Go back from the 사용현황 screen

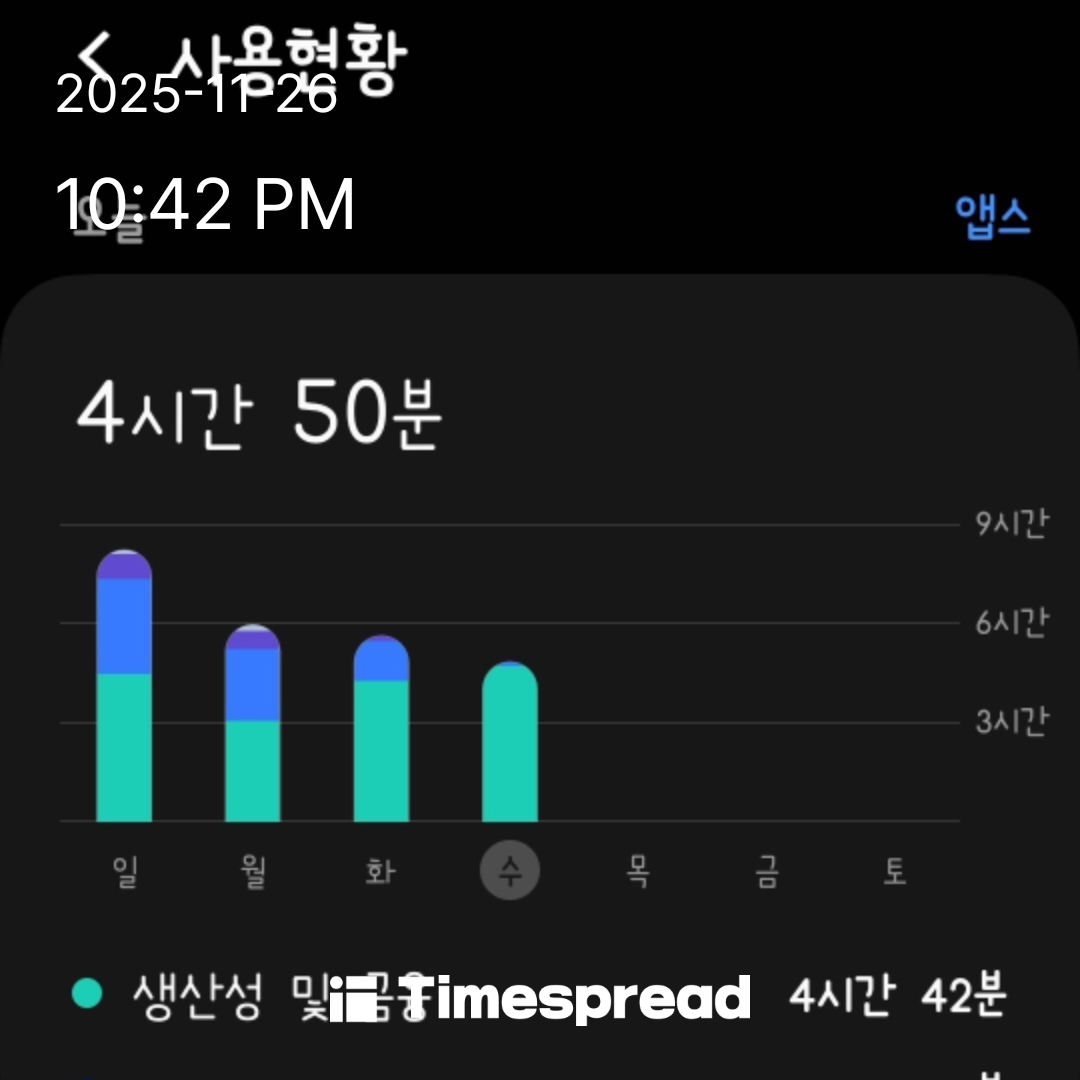[97, 52]
